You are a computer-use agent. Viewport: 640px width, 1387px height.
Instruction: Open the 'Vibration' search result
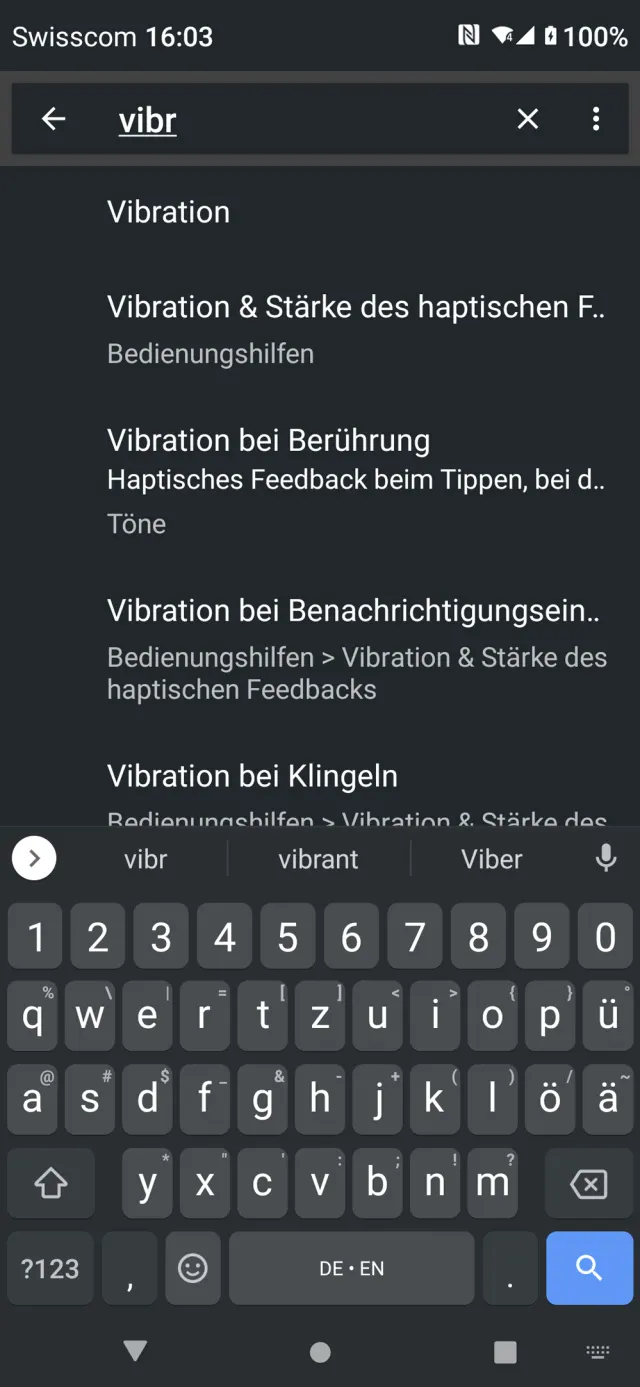pyautogui.click(x=169, y=212)
